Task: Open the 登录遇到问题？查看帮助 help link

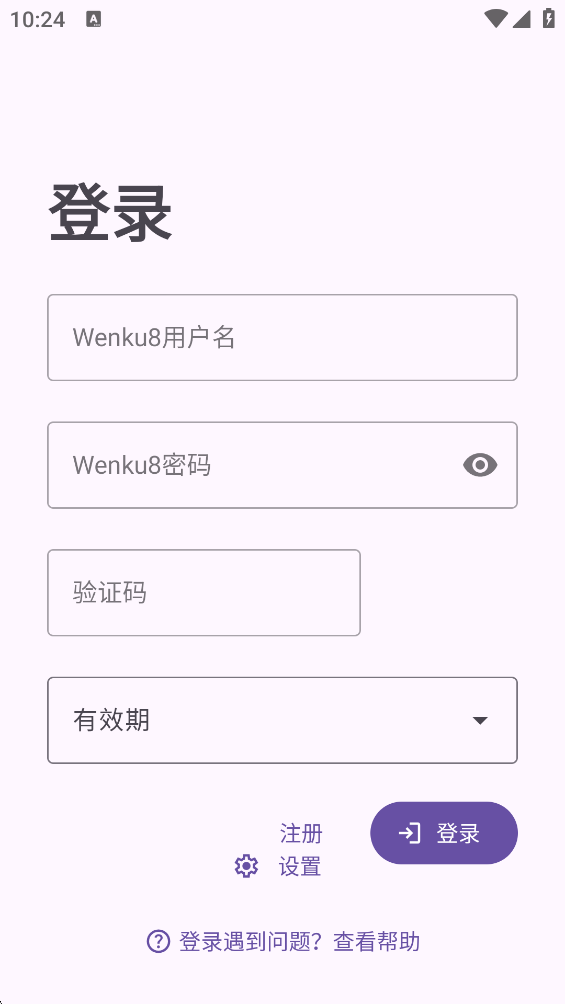Action: (283, 942)
